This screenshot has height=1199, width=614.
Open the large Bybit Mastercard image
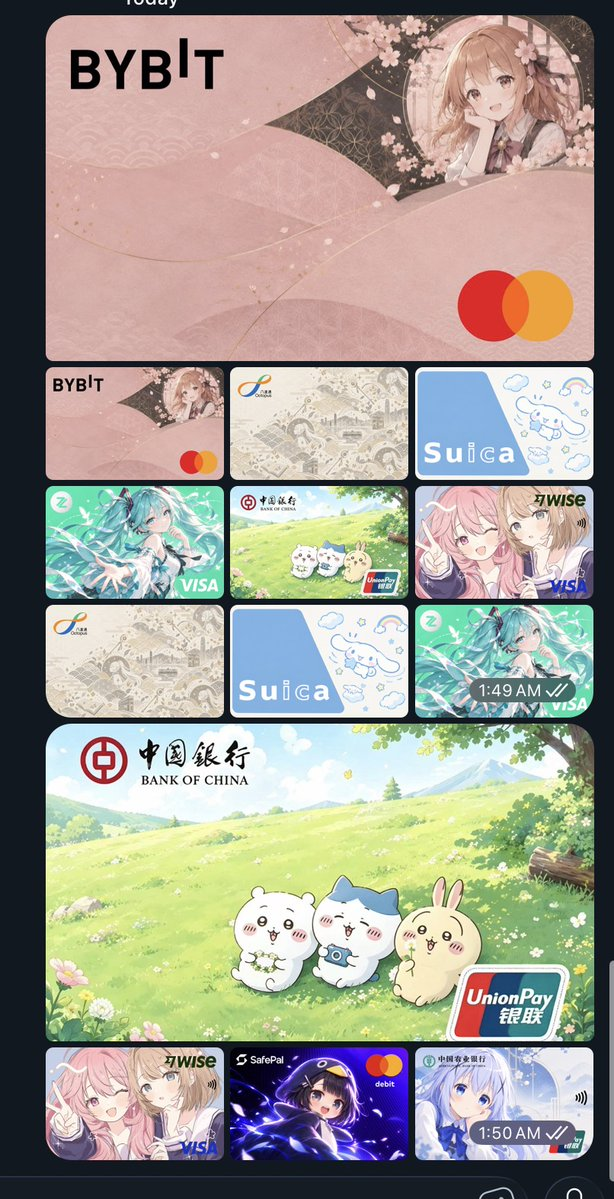320,188
